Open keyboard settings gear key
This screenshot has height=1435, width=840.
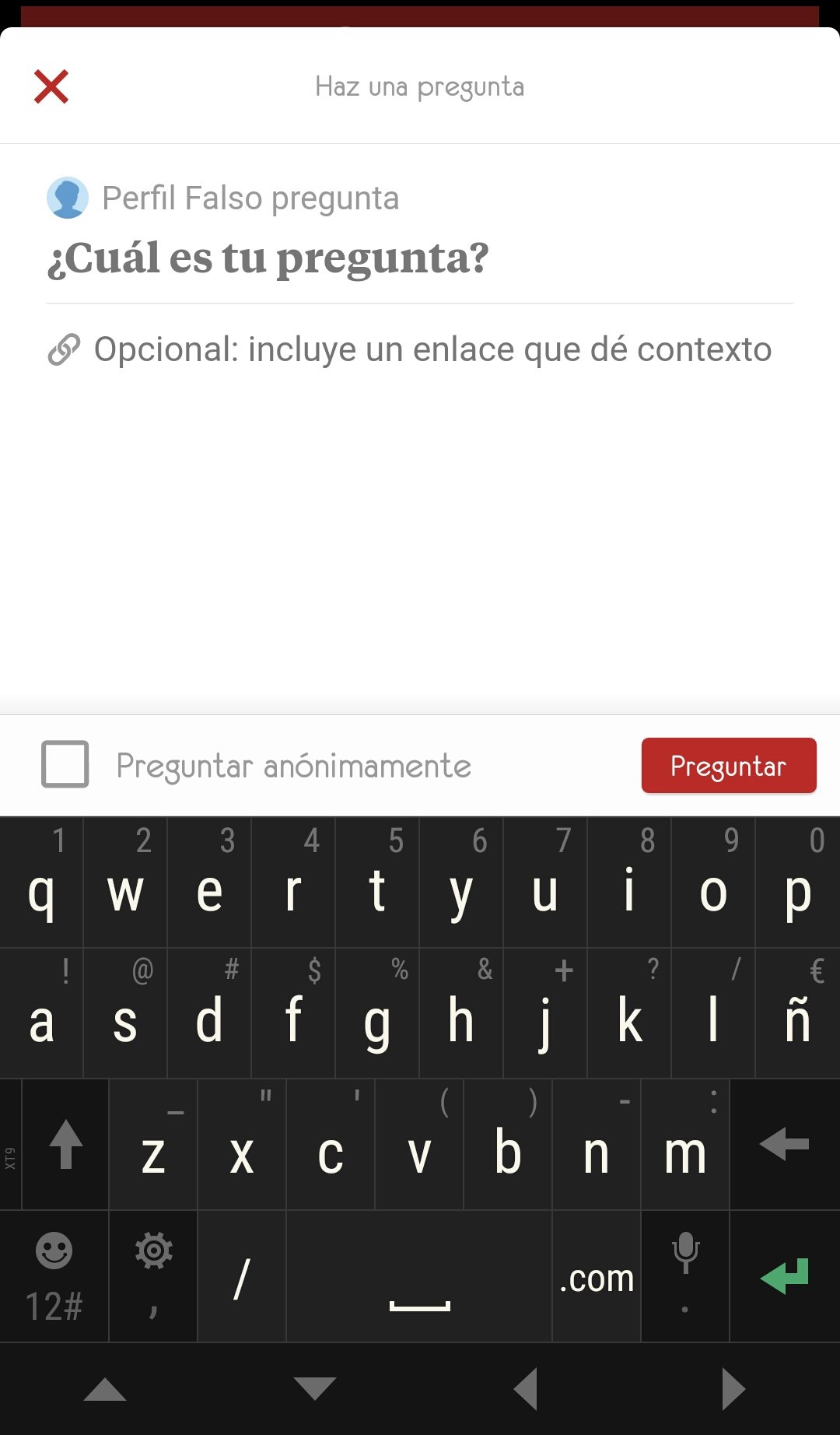pyautogui.click(x=153, y=1275)
